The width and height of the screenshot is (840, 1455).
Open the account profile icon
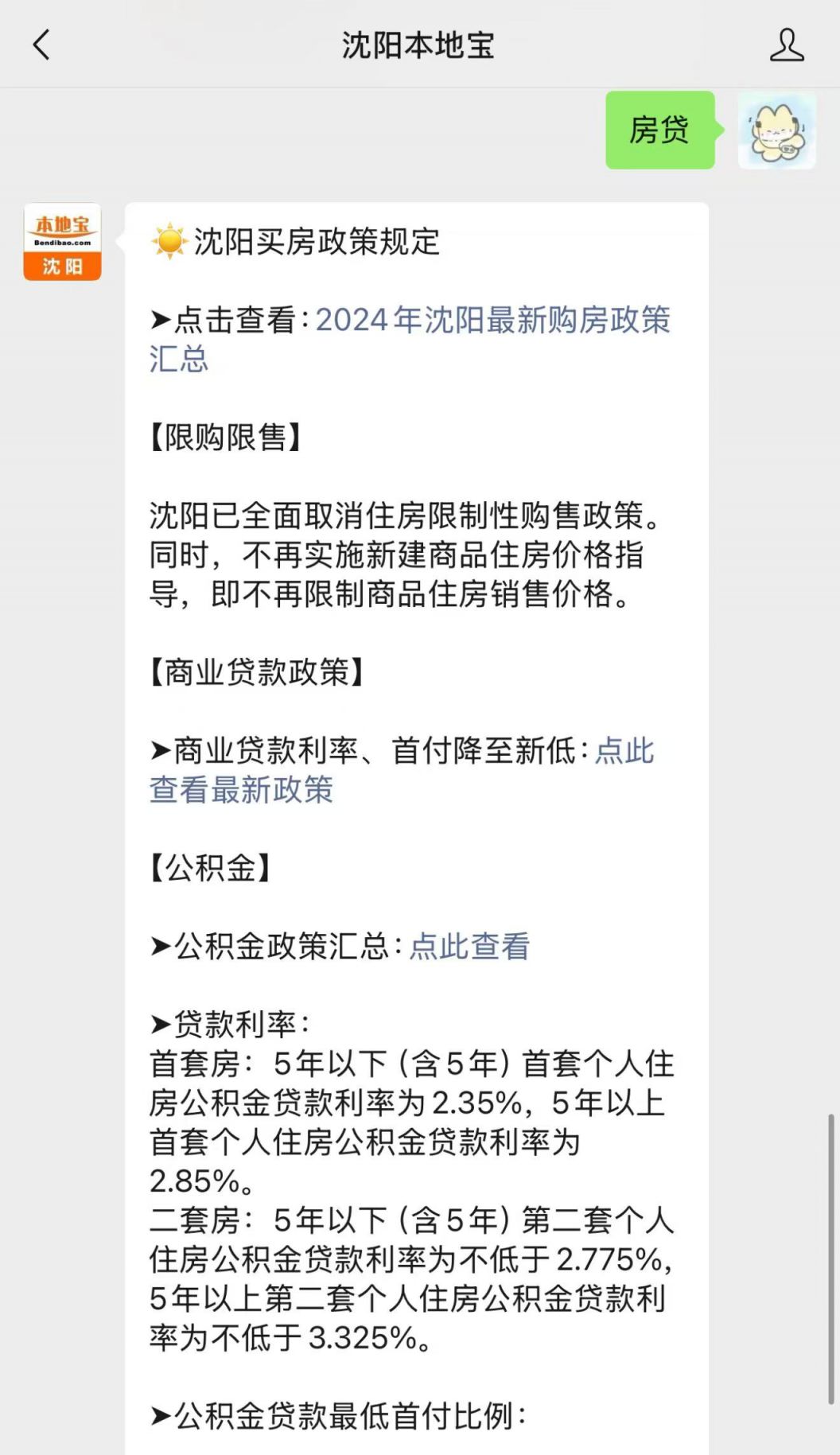tap(786, 45)
